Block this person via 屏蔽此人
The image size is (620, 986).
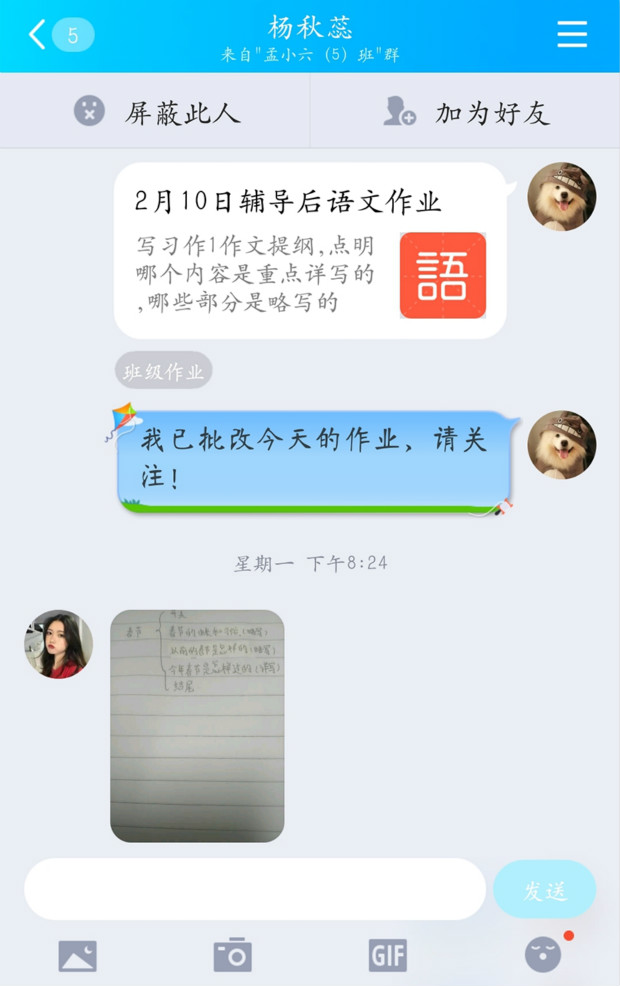[x=156, y=112]
